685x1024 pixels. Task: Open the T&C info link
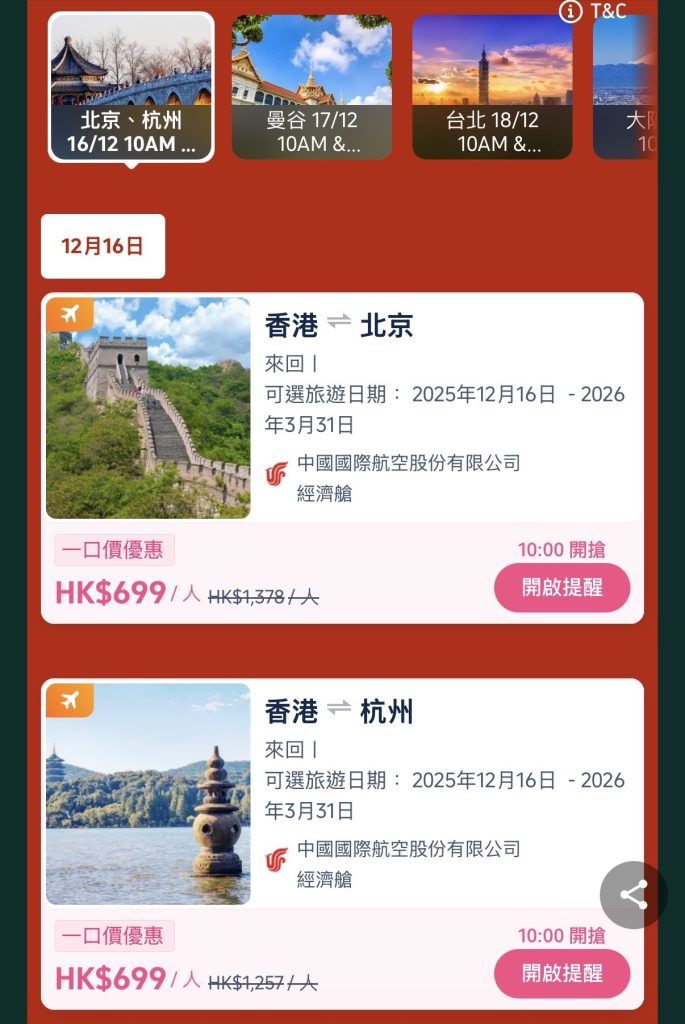593,11
